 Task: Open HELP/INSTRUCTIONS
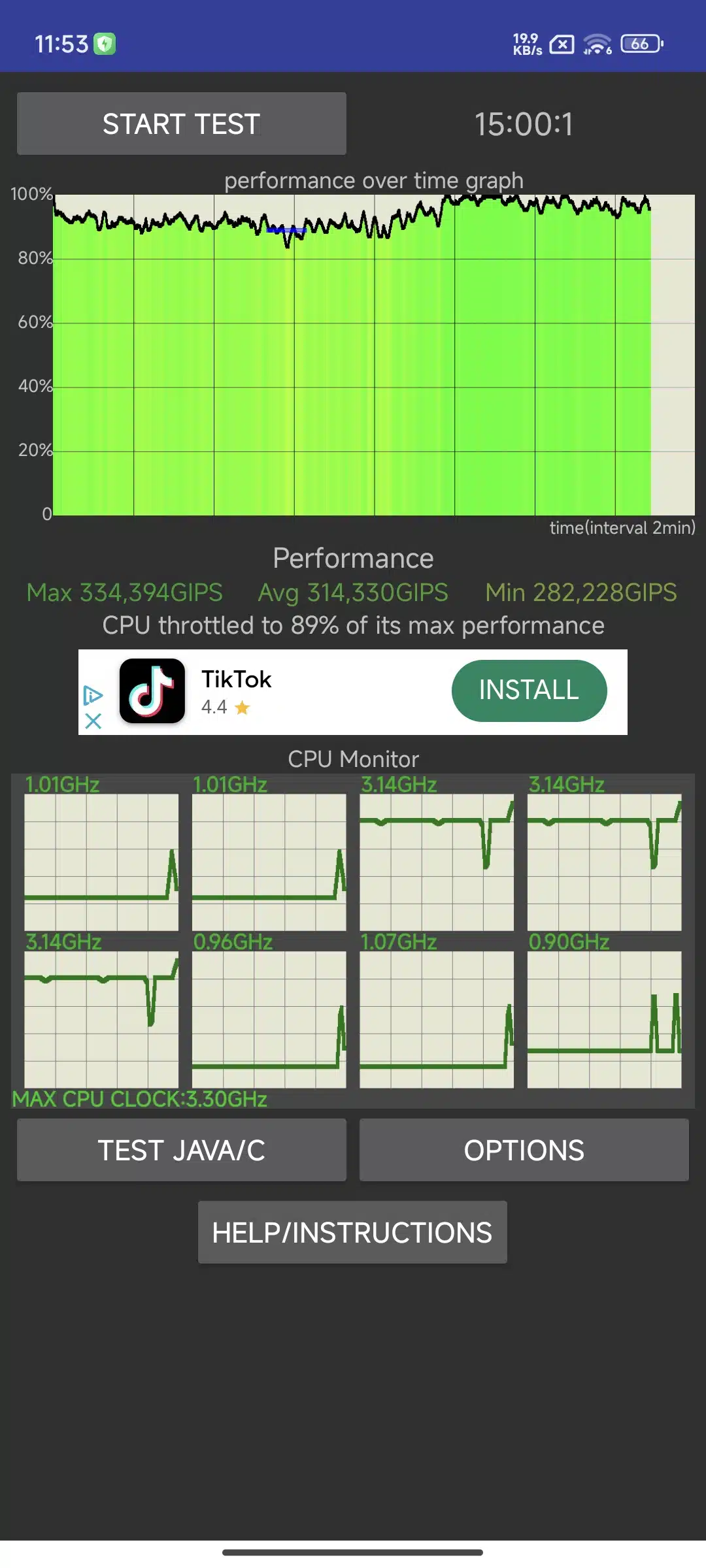pyautogui.click(x=352, y=1232)
